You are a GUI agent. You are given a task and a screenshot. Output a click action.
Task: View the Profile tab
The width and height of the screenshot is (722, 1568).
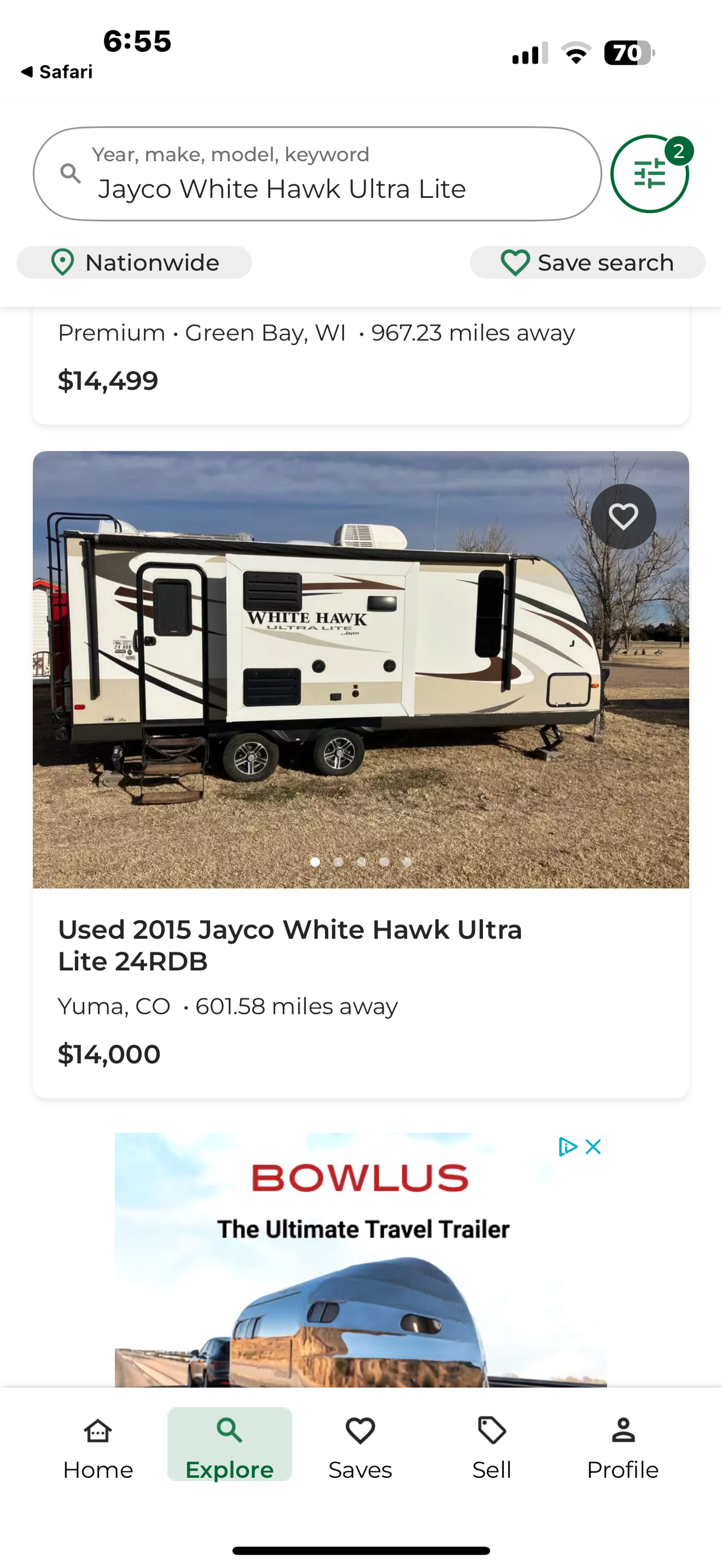pyautogui.click(x=623, y=1446)
